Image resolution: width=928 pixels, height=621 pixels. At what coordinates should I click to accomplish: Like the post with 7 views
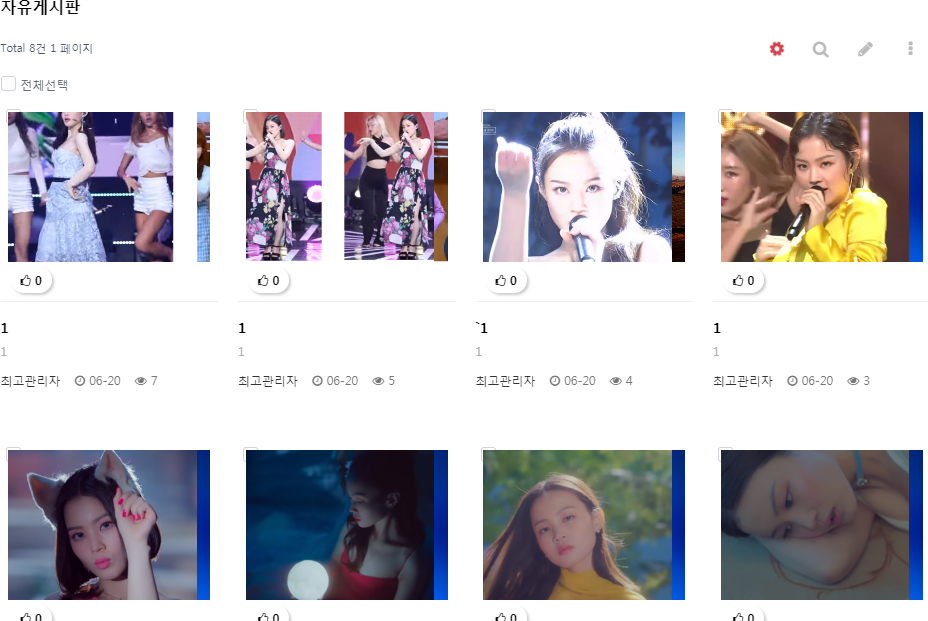coord(32,281)
